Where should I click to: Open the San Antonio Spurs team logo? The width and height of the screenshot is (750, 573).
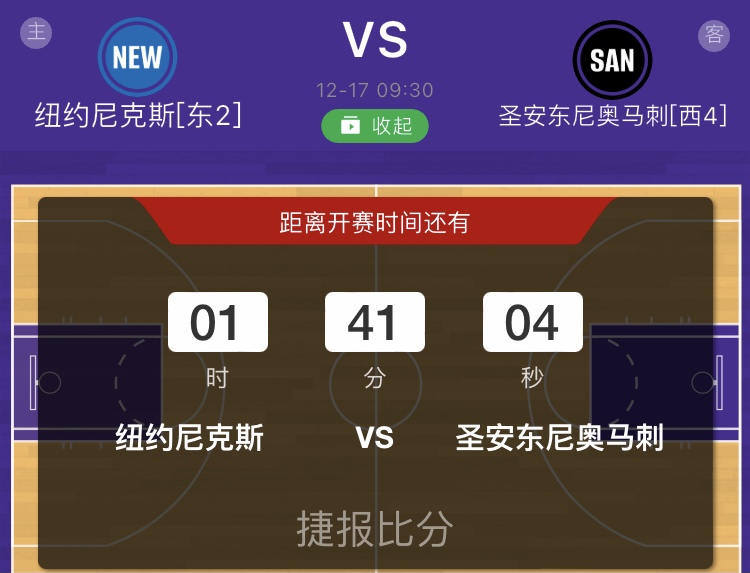tap(612, 60)
